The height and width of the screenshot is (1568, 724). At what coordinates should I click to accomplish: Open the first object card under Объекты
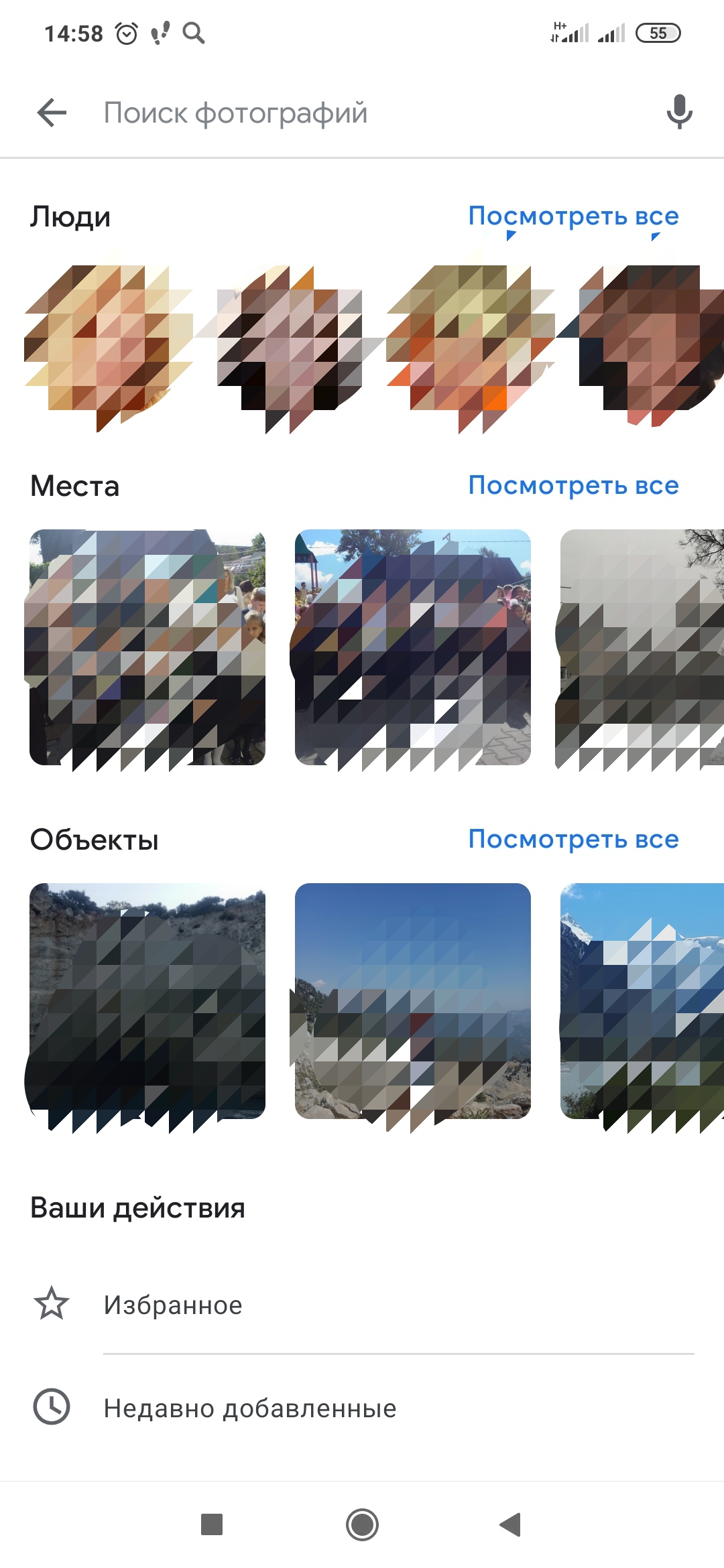pyautogui.click(x=147, y=1001)
